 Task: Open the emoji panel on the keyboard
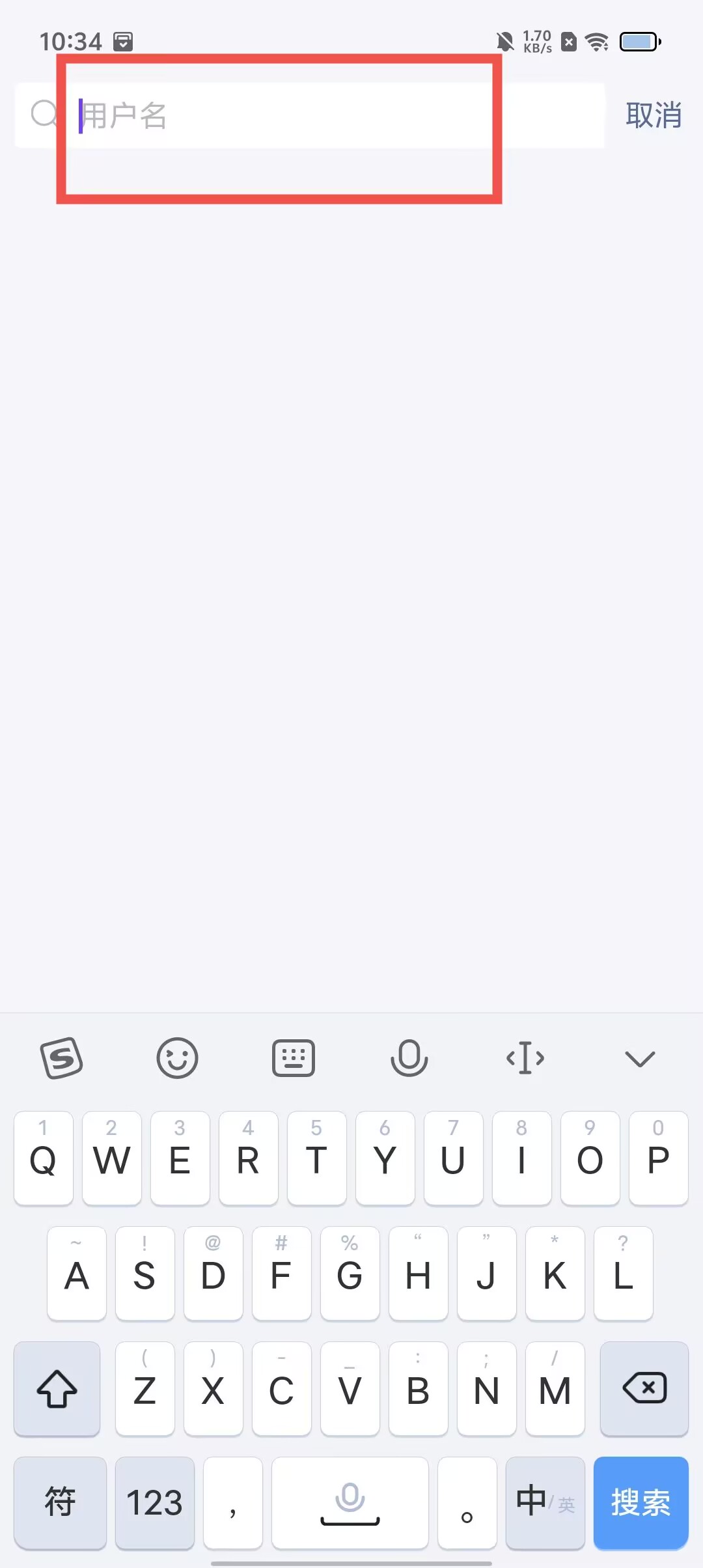click(177, 1058)
